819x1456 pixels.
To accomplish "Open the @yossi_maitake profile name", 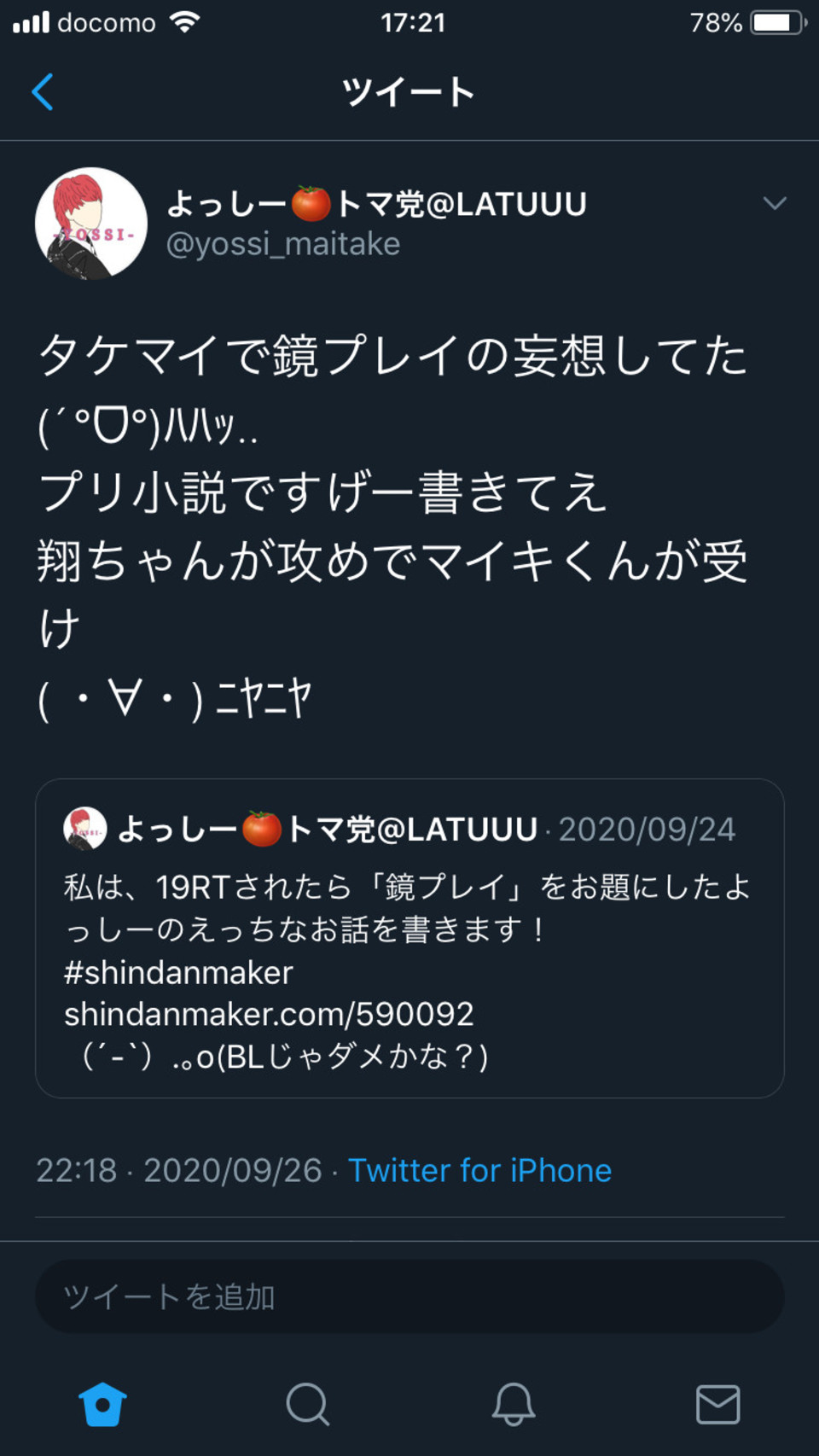I will [x=283, y=244].
